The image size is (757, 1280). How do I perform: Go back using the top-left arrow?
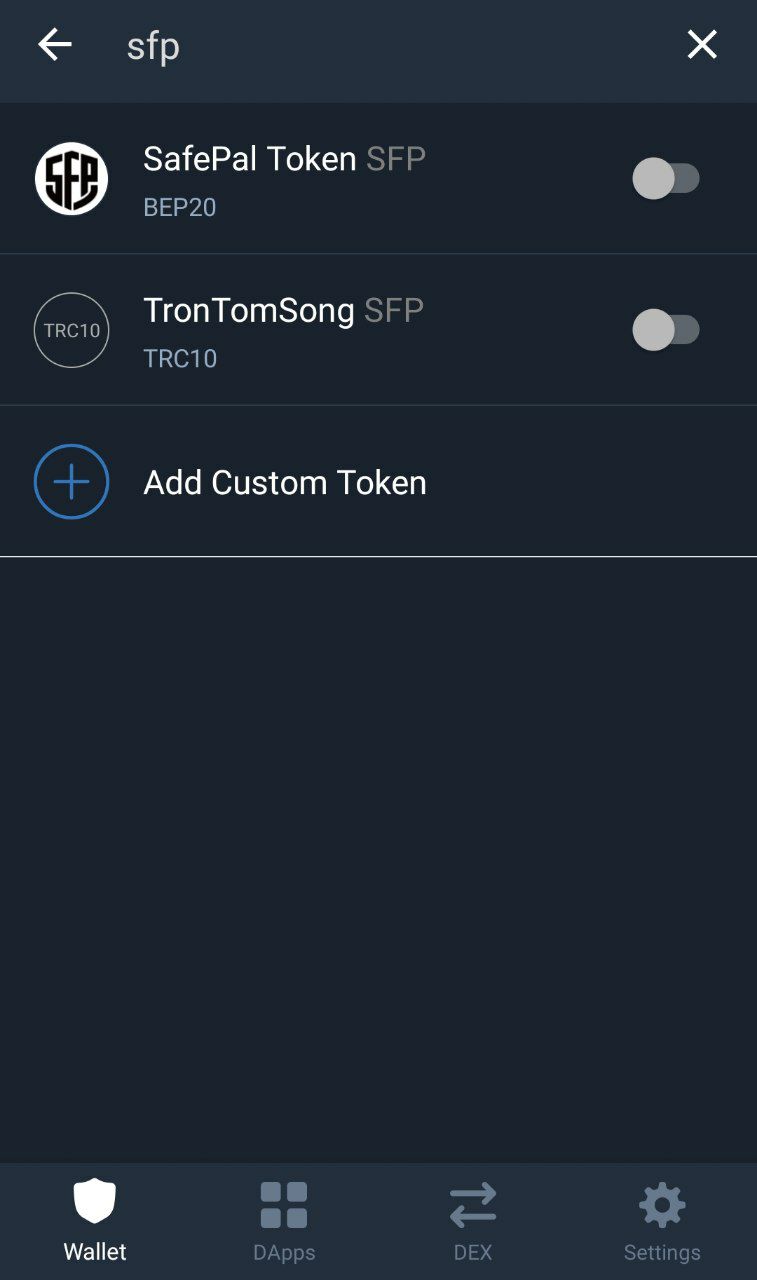click(x=55, y=45)
